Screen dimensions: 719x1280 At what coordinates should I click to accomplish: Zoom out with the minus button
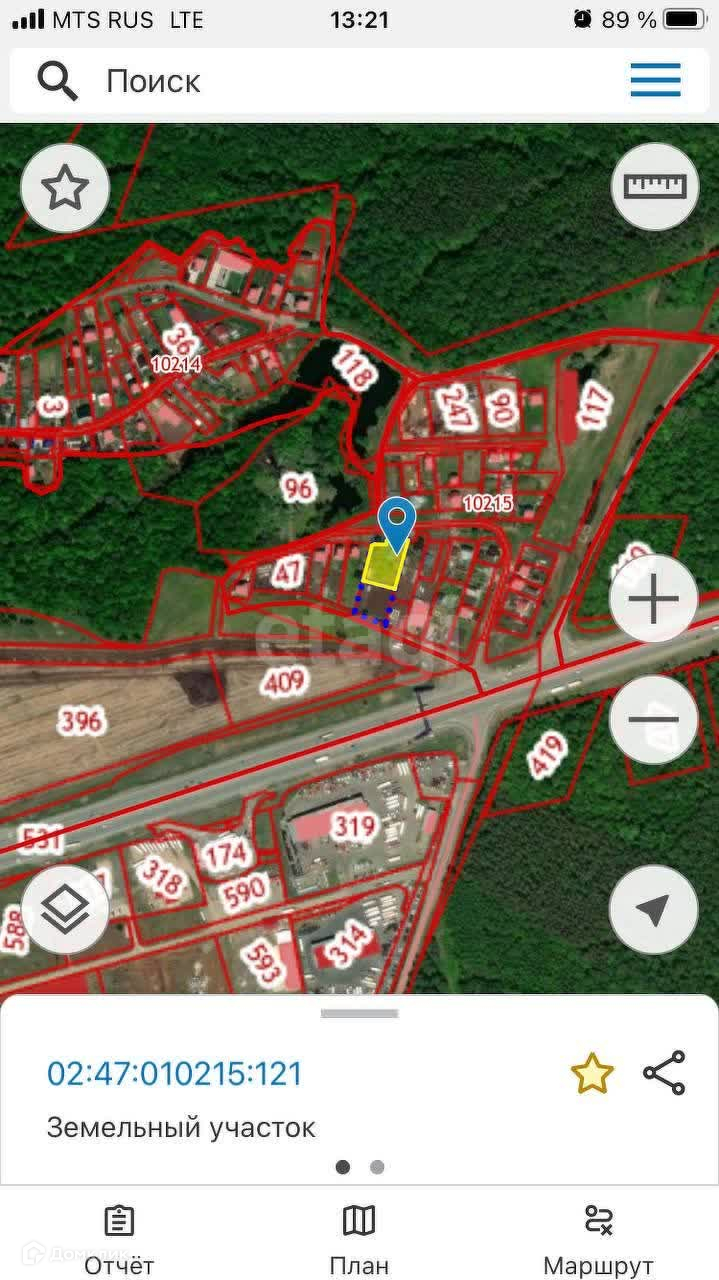click(653, 719)
